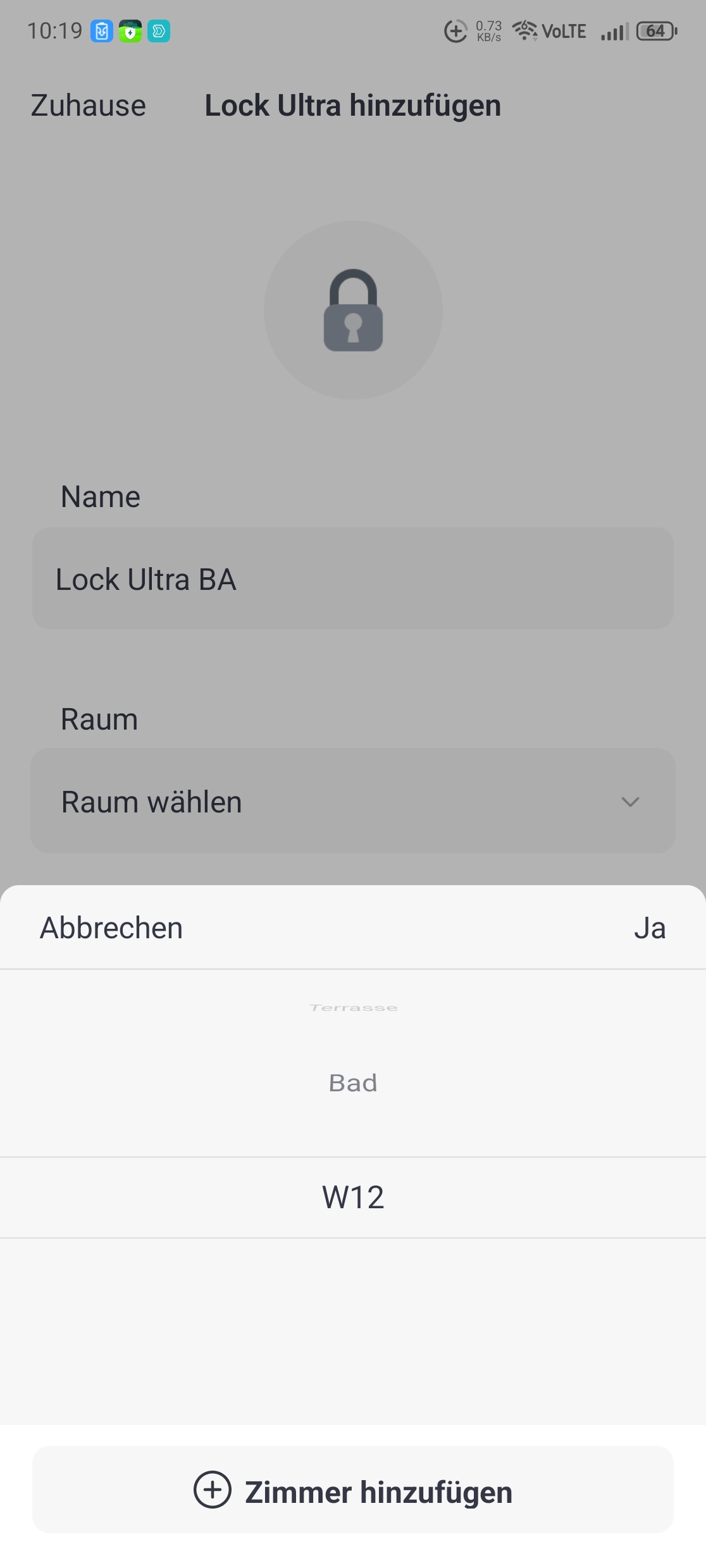Tap Zimmer hinzufügen to add a room
This screenshot has height=1568, width=706.
click(353, 1490)
